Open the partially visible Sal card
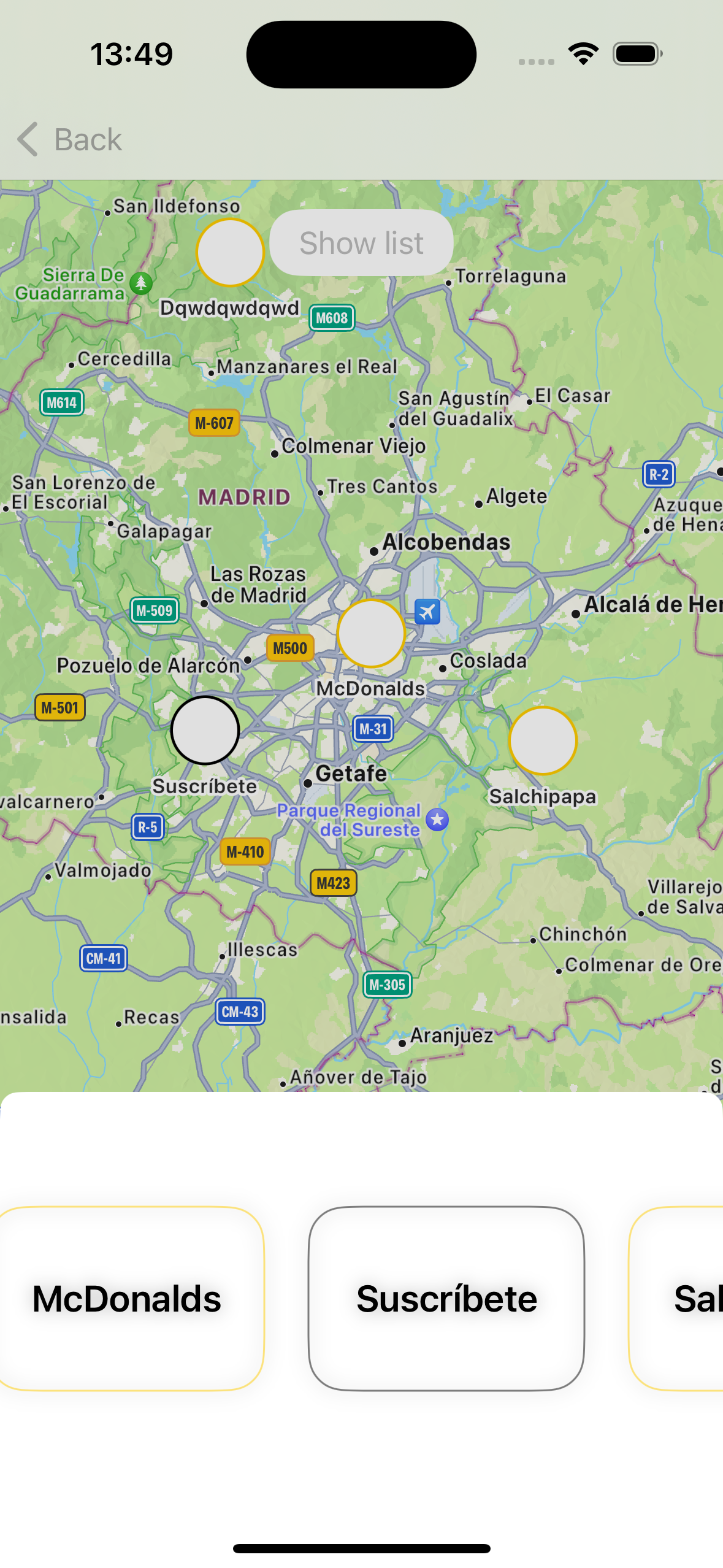723x1568 pixels. tap(676, 1298)
